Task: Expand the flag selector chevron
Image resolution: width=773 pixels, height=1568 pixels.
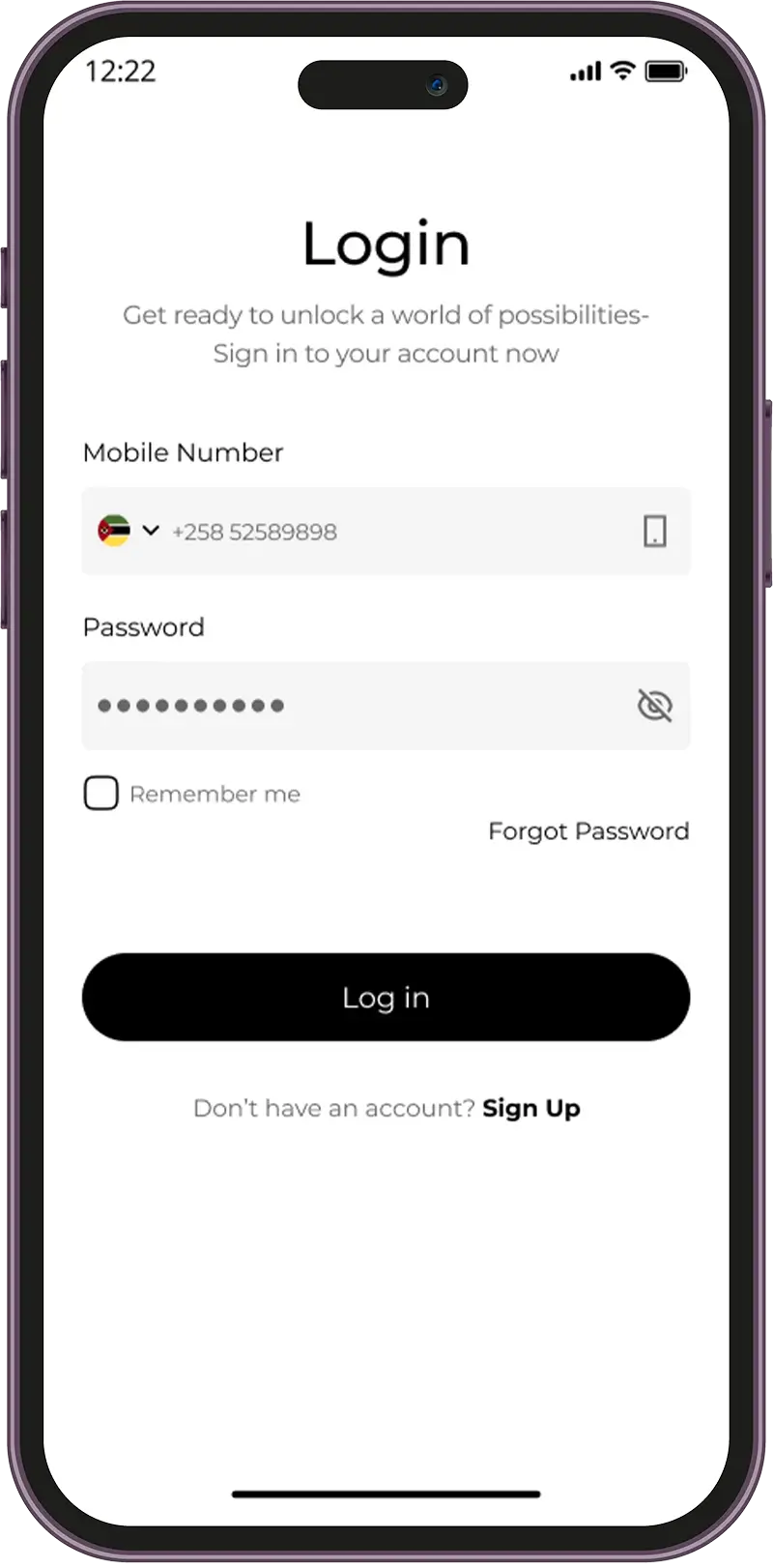Action: click(152, 531)
